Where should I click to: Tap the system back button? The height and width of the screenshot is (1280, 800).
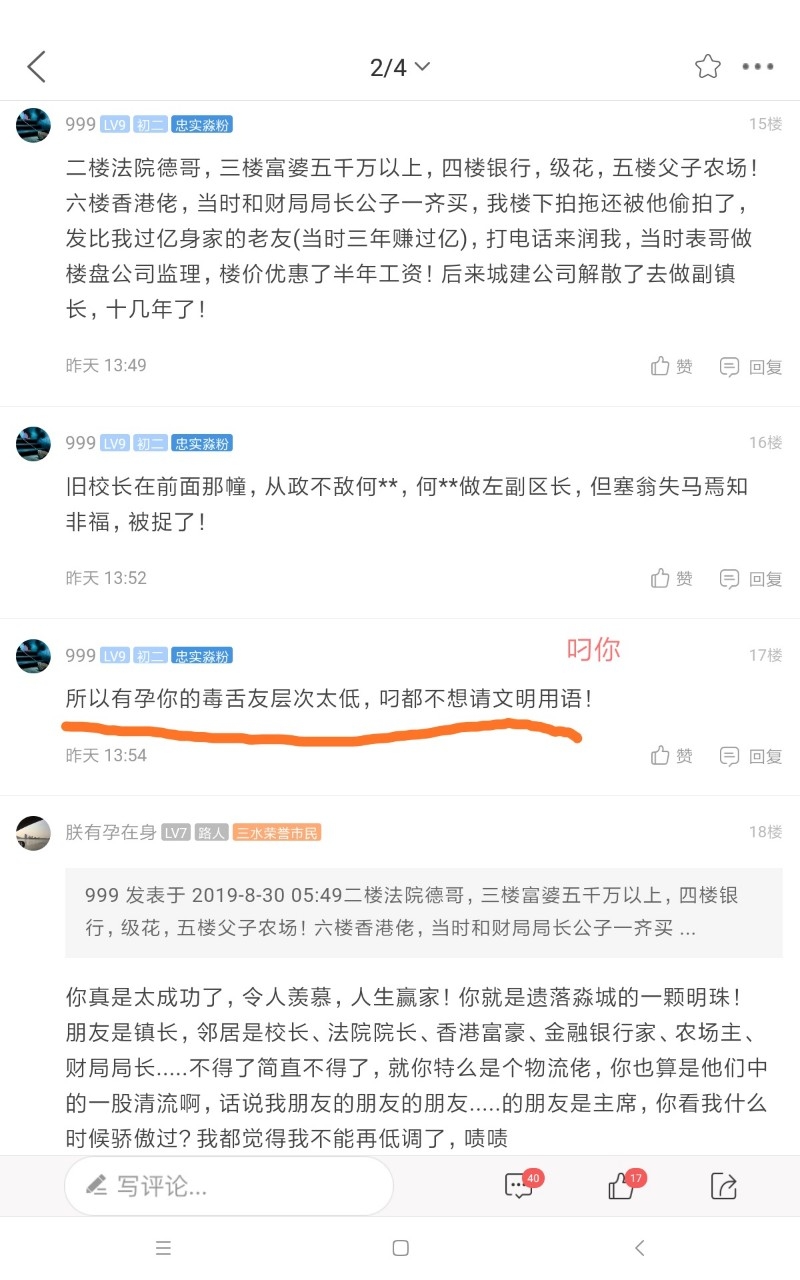point(640,1248)
